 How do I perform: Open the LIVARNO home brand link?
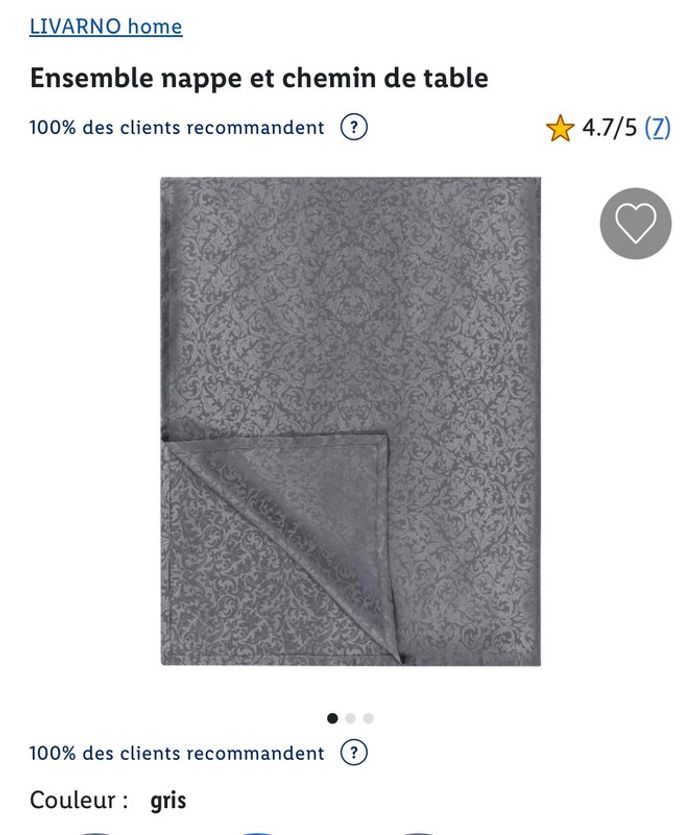point(106,27)
